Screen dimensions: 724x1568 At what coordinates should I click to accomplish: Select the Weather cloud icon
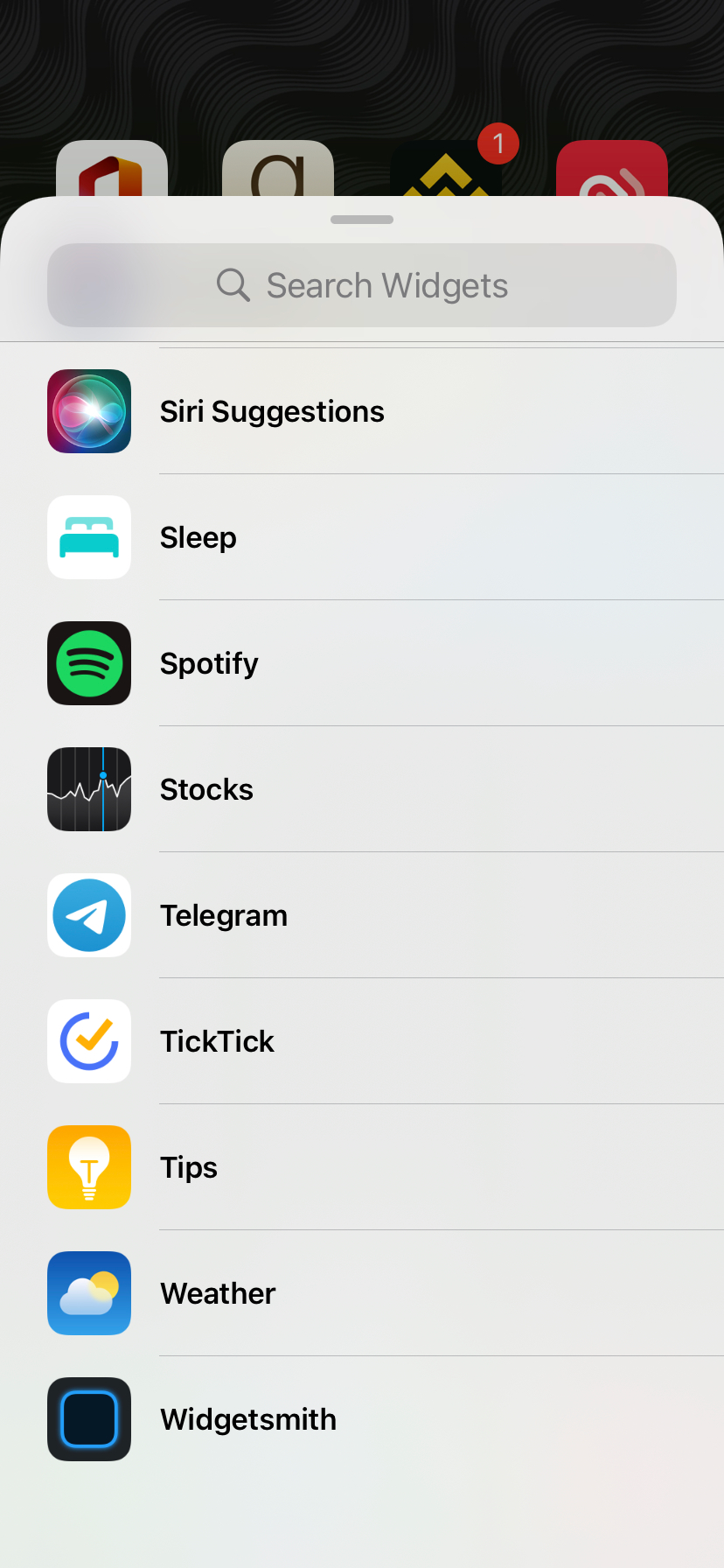click(x=88, y=1293)
